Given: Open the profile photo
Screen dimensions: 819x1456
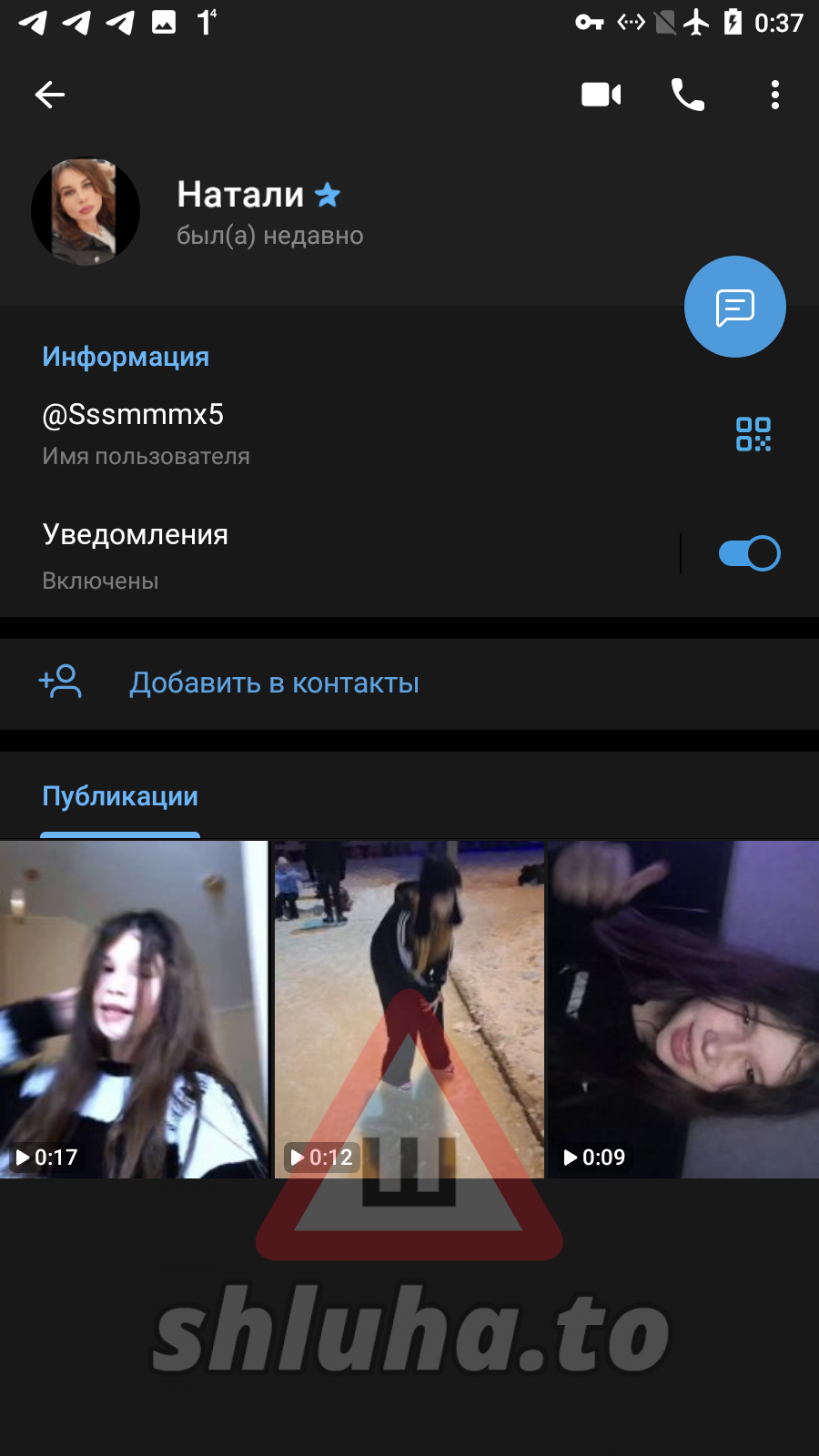Looking at the screenshot, I should [x=86, y=212].
